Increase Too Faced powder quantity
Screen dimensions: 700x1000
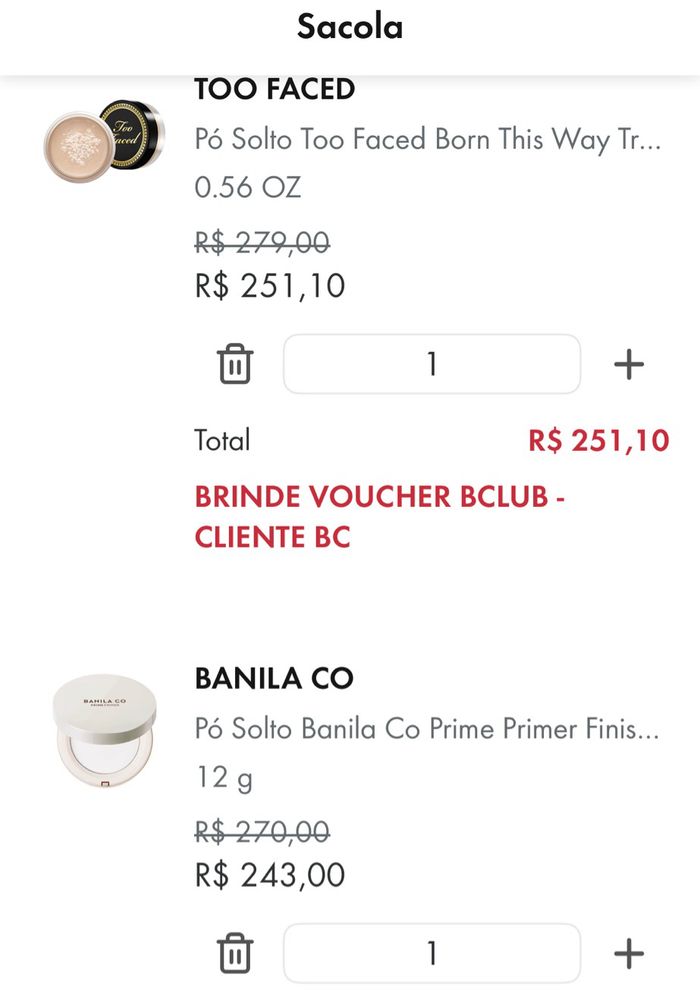tap(628, 365)
